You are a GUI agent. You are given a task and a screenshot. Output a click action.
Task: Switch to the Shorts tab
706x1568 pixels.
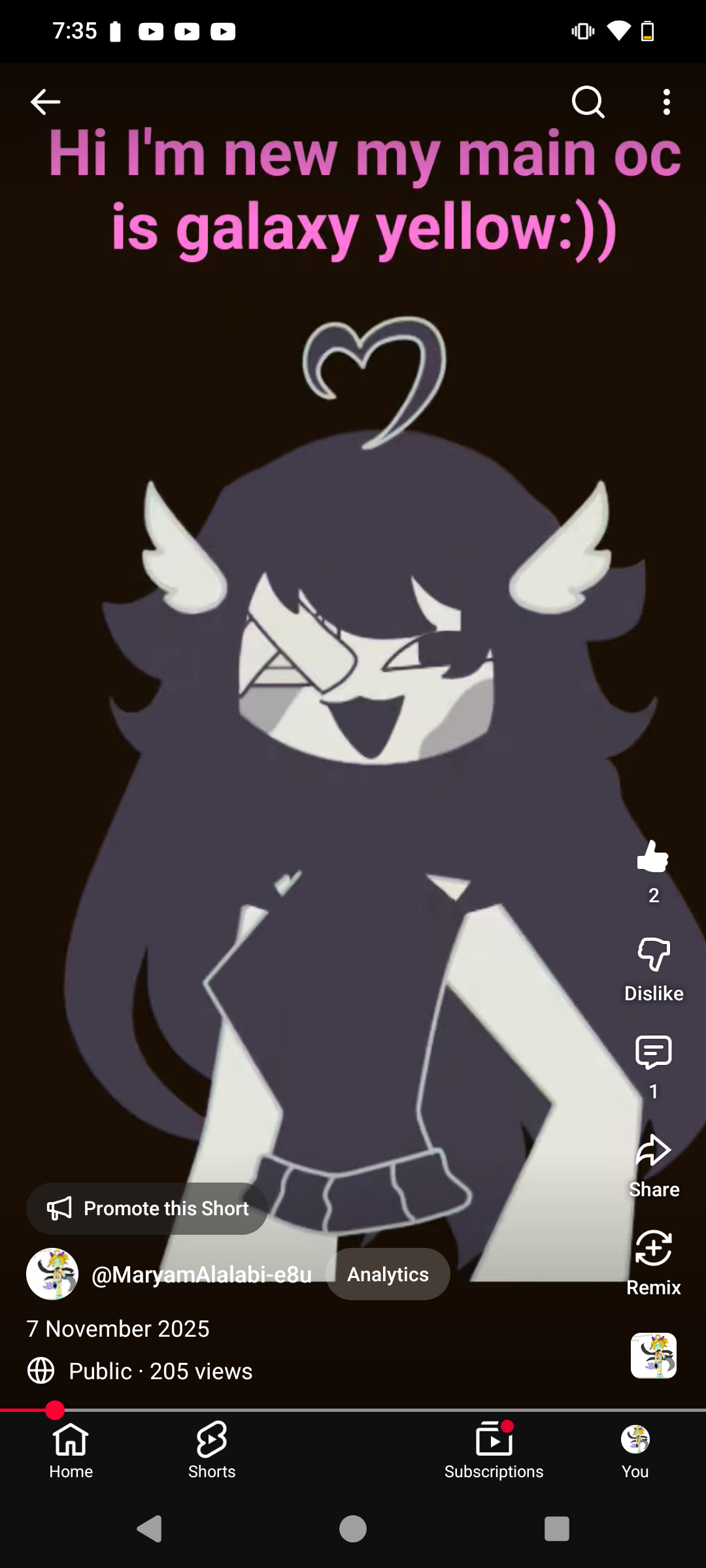click(212, 1450)
